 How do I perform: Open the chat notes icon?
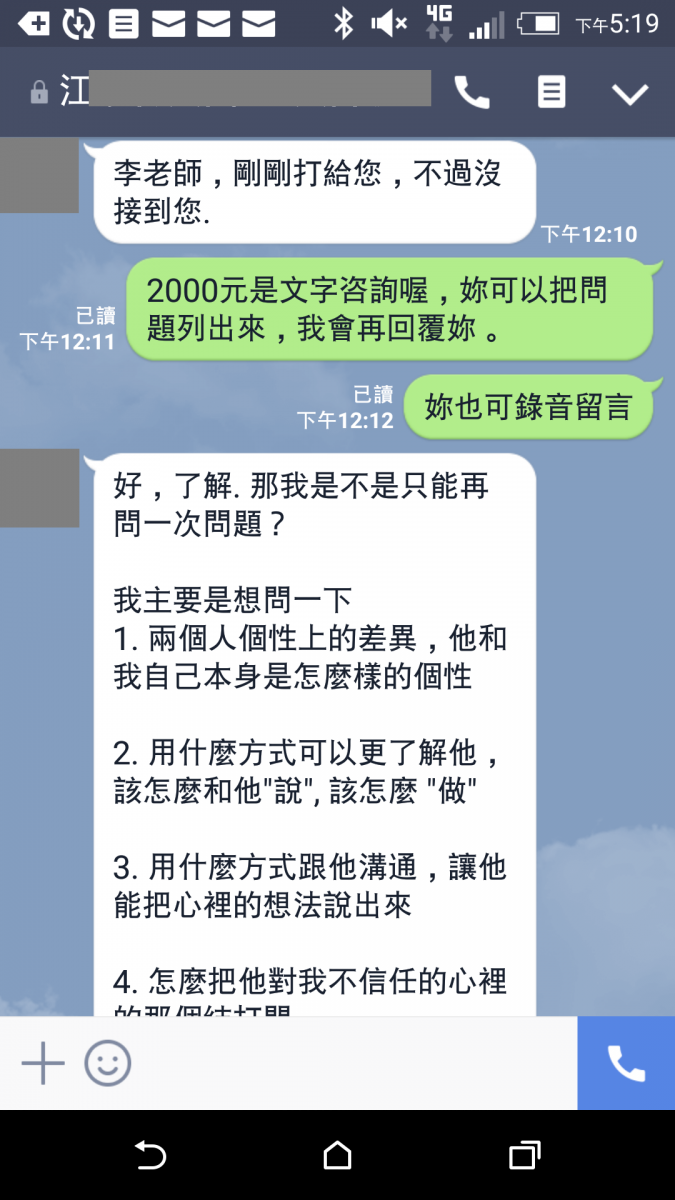[551, 93]
